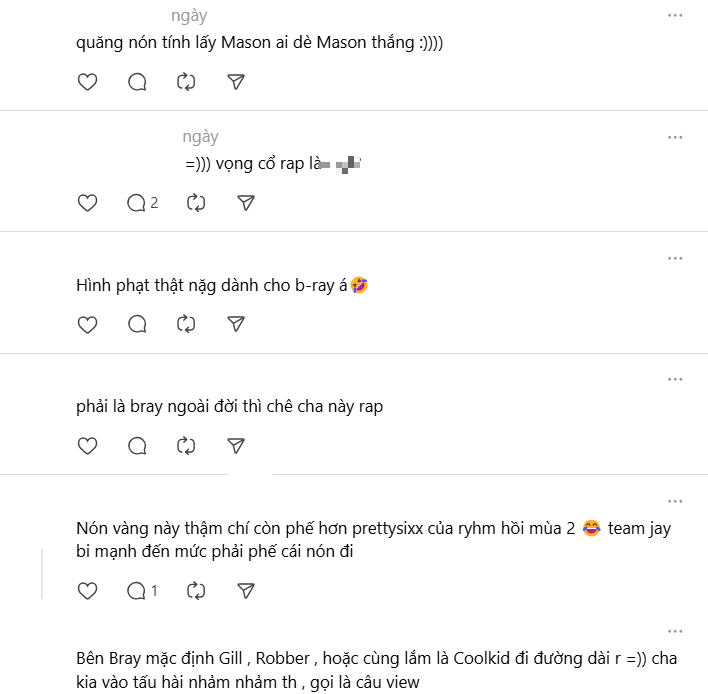The image size is (708, 694).
Task: Repost the Mason thắng comment
Action: click(186, 82)
